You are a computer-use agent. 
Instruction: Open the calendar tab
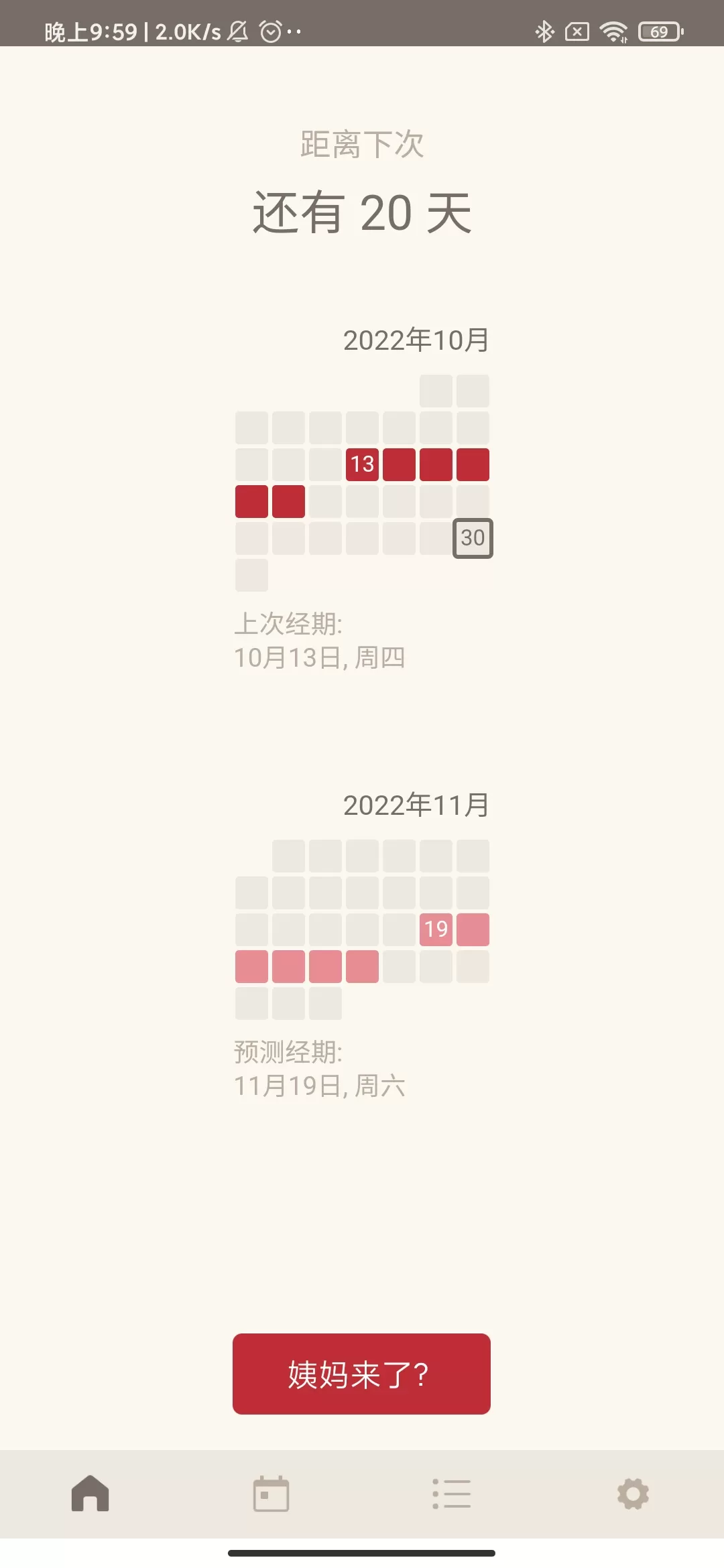tap(271, 1494)
